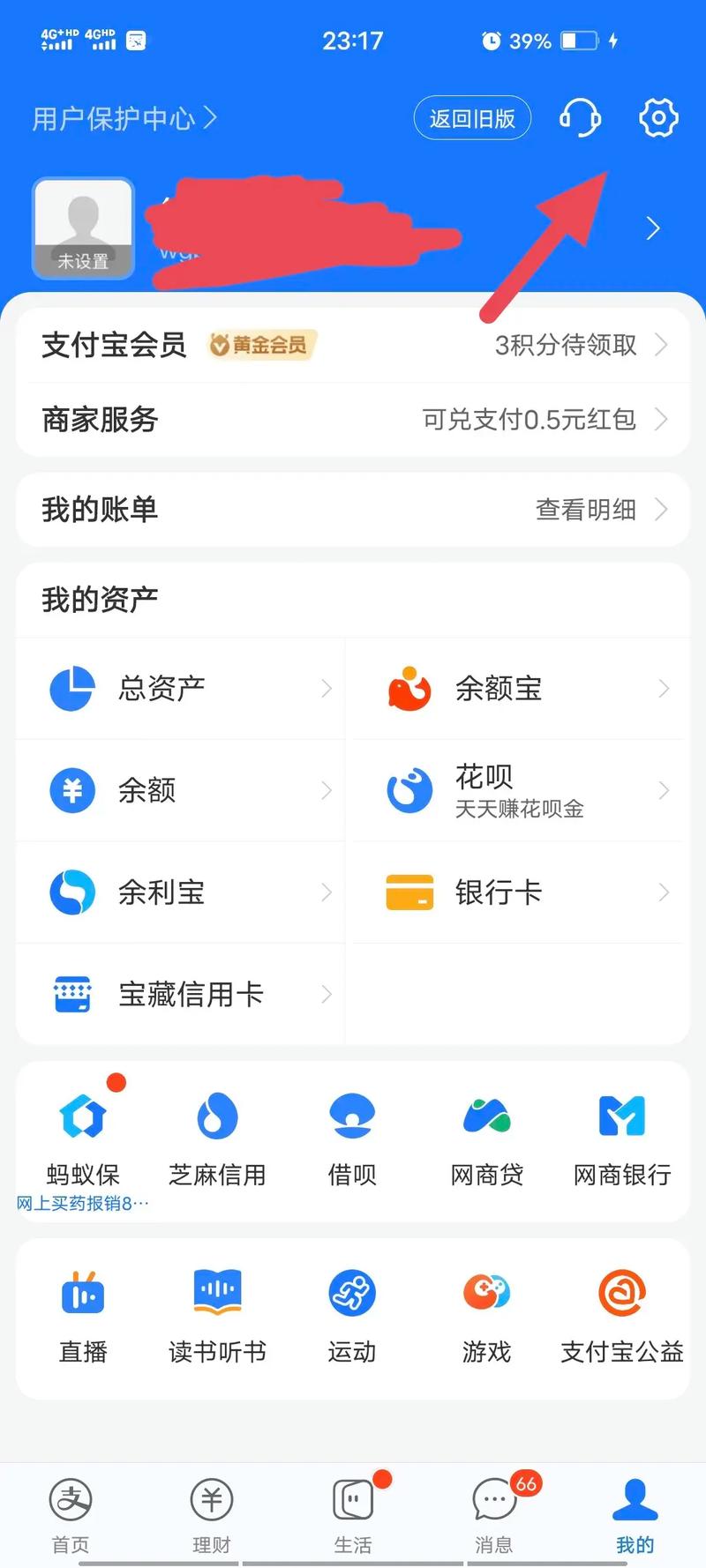Open 网商银行
706x1568 pixels.
(622, 1138)
